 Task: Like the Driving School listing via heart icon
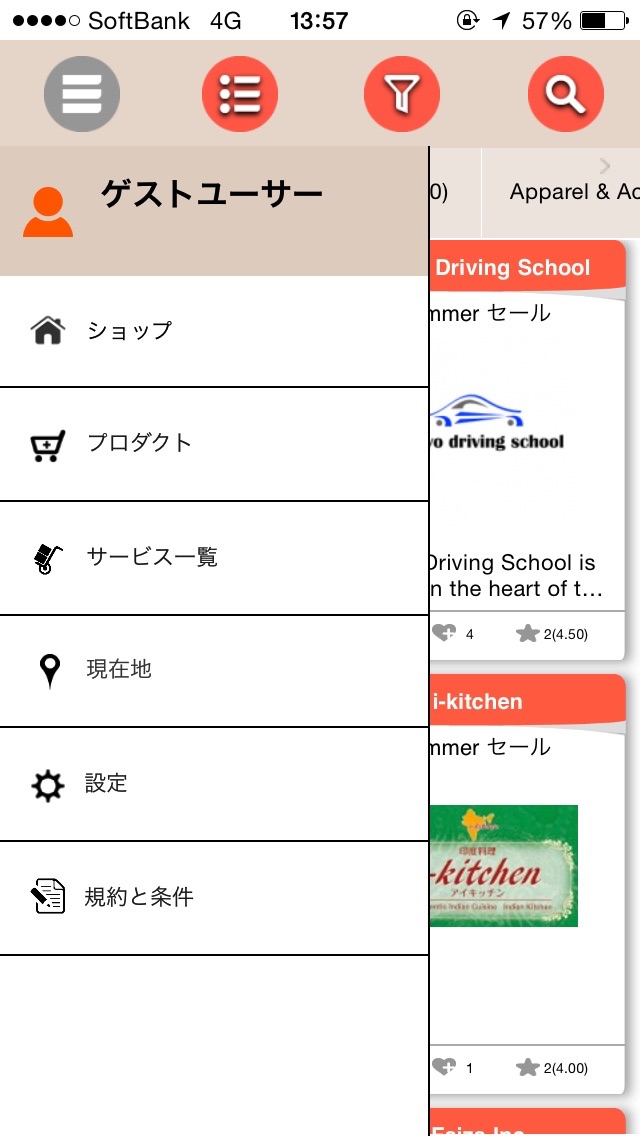[x=444, y=634]
